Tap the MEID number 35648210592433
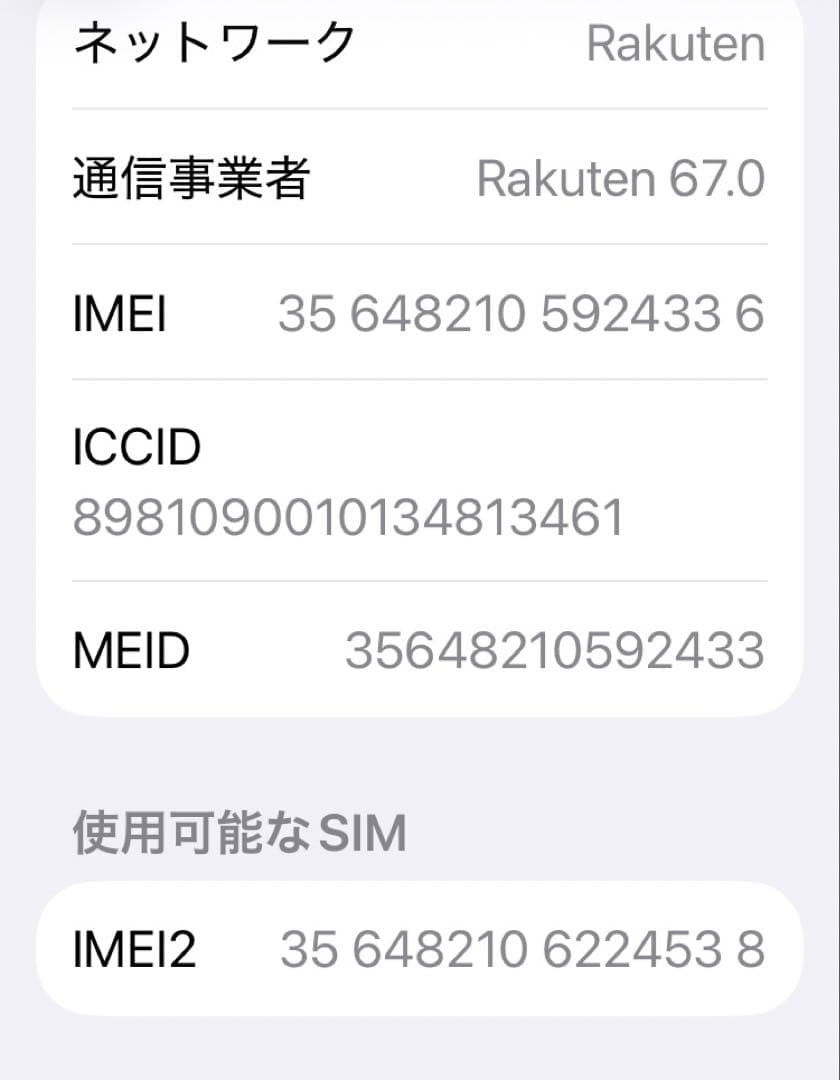The width and height of the screenshot is (840, 1080). point(560,650)
